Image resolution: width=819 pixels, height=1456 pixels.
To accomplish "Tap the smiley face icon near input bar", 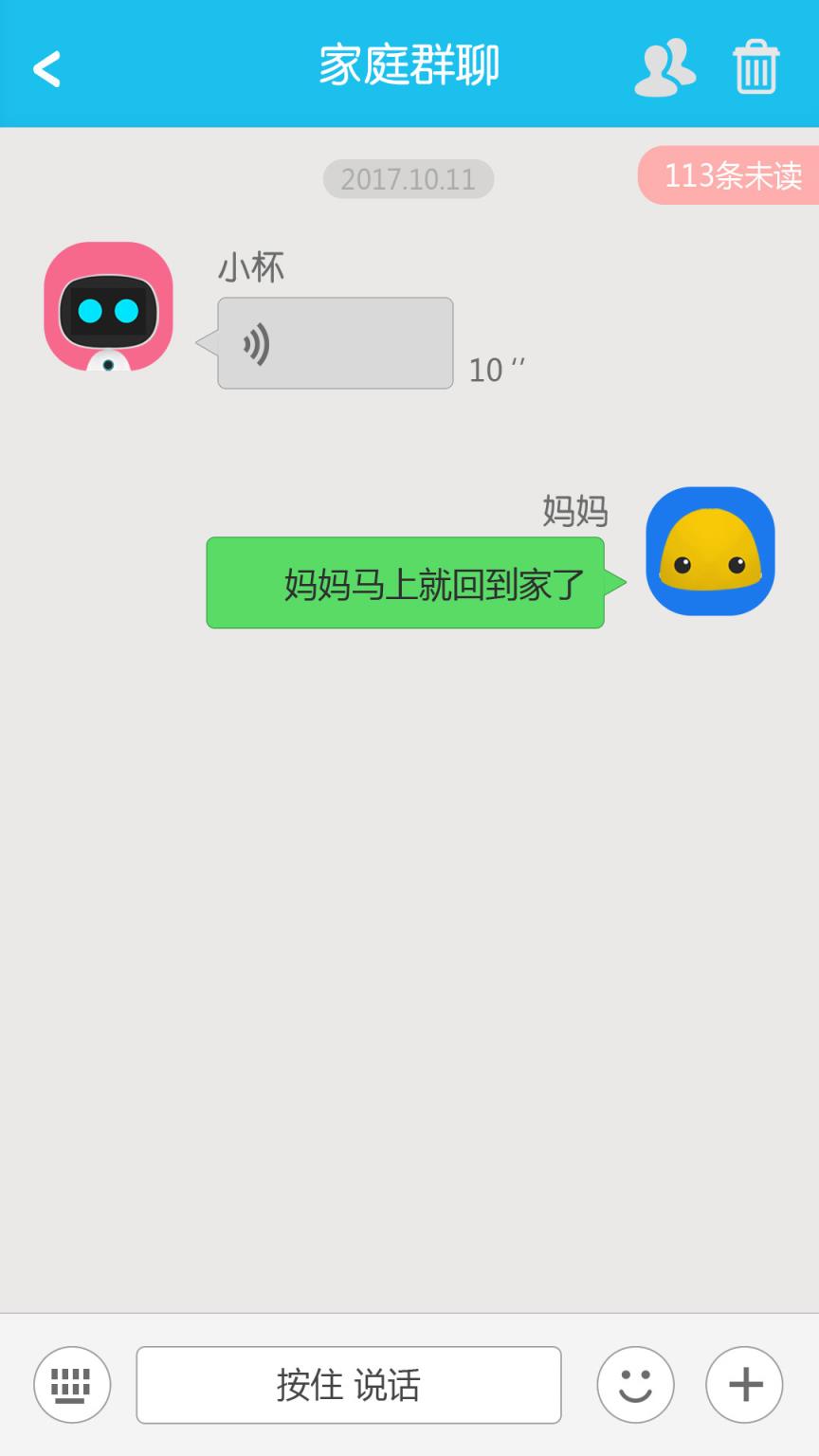I will pyautogui.click(x=635, y=1384).
